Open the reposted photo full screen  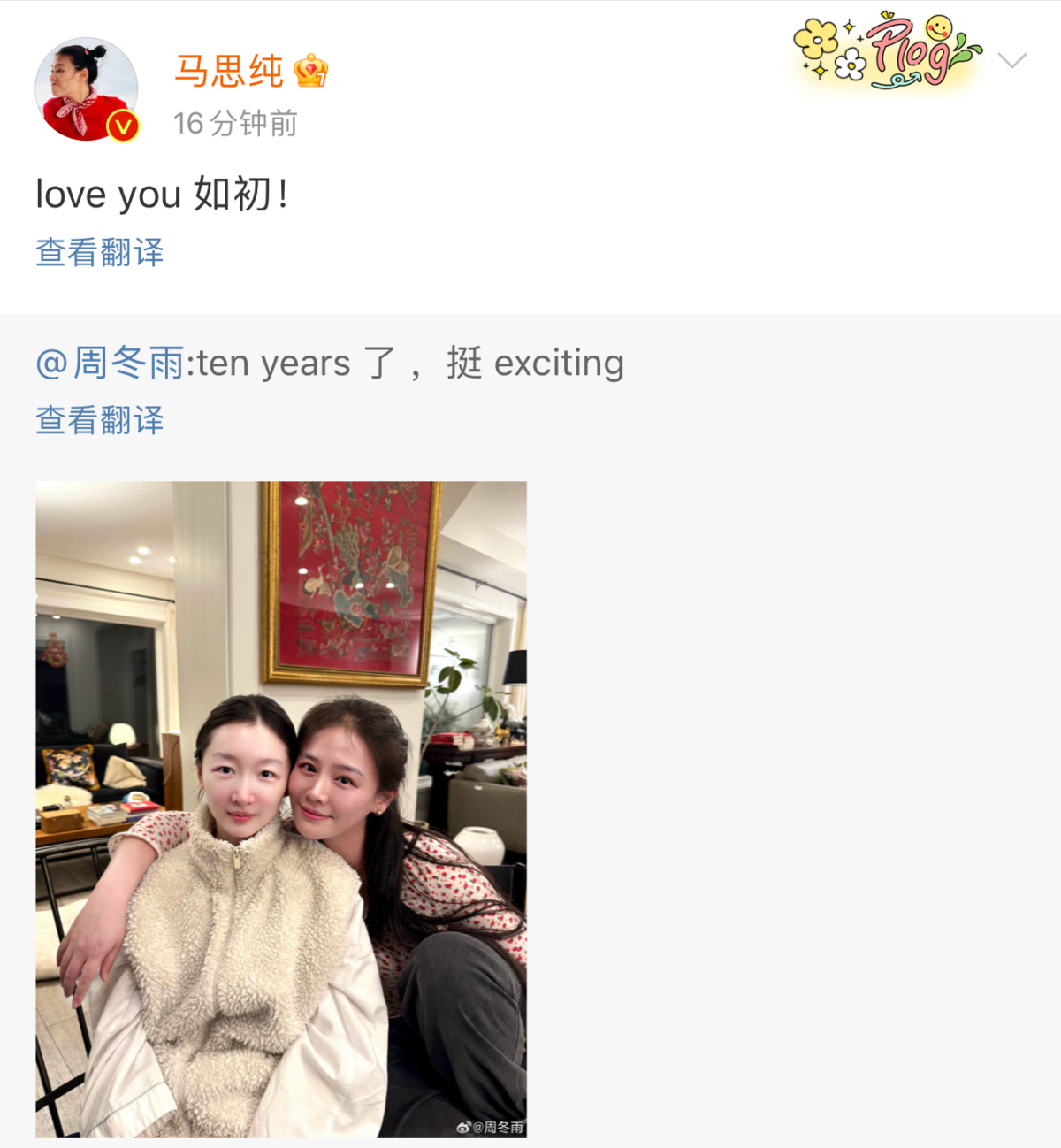281,809
